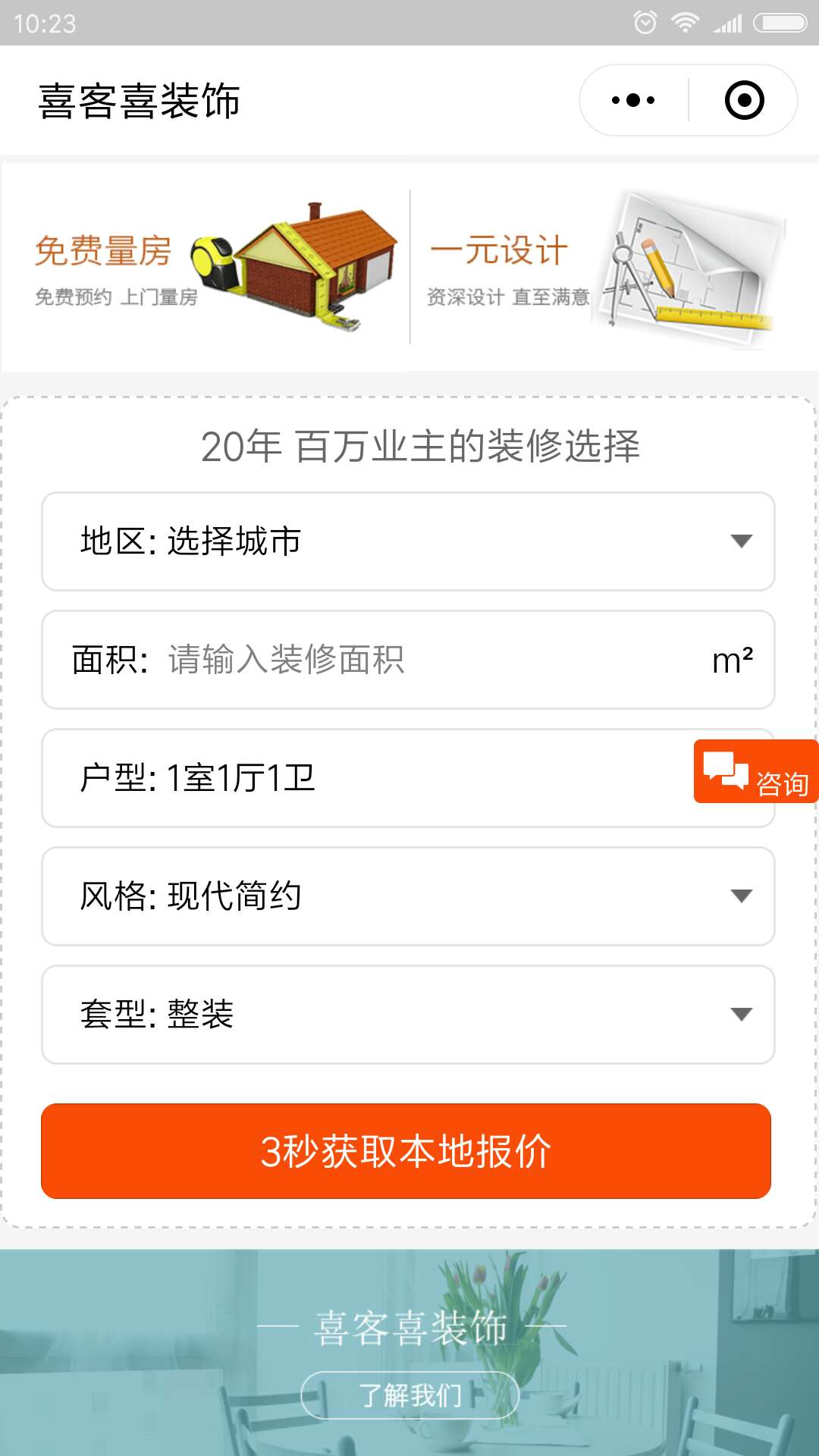
Task: Open the 户型 picker
Action: (364, 778)
